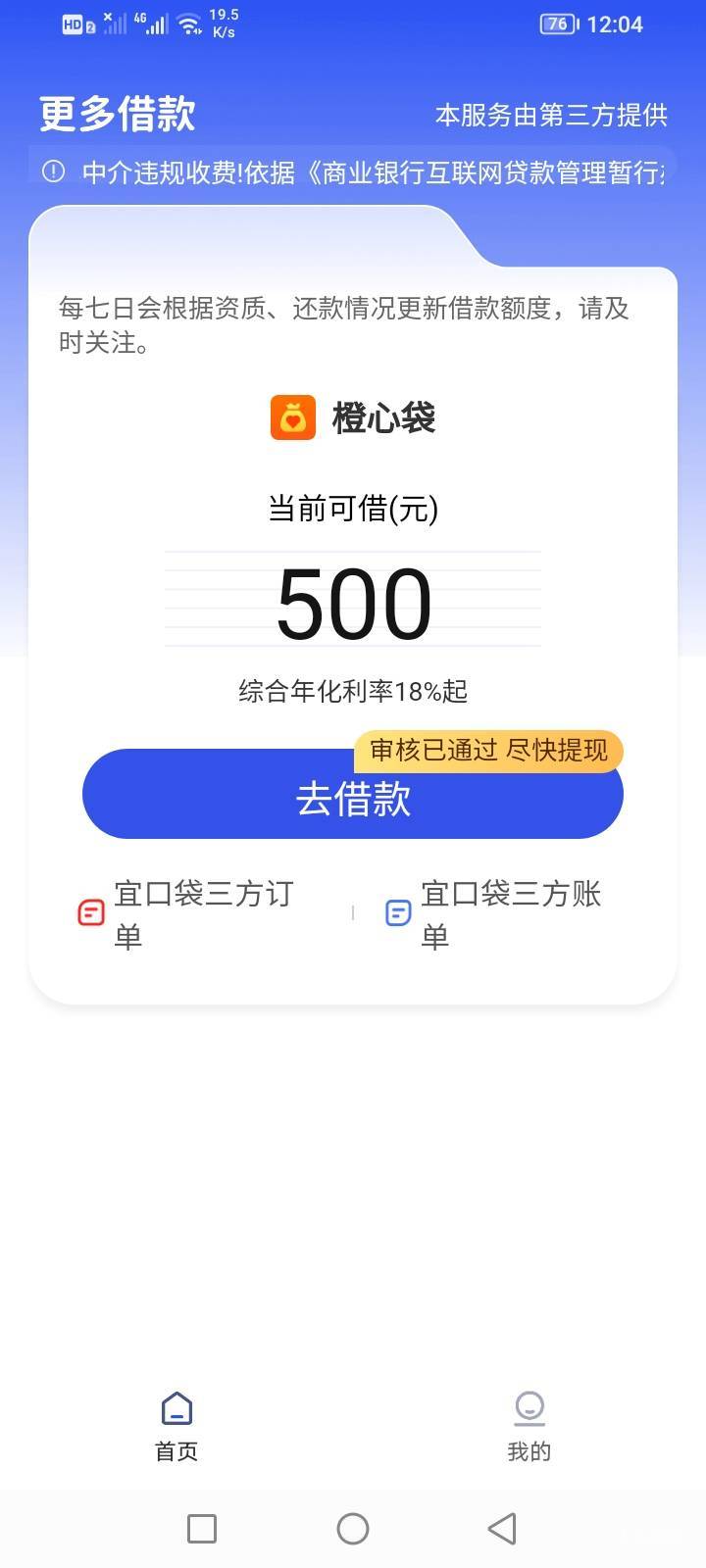Switch to the 我的 tab
Image resolution: width=706 pixels, height=1568 pixels.
pos(529,1427)
